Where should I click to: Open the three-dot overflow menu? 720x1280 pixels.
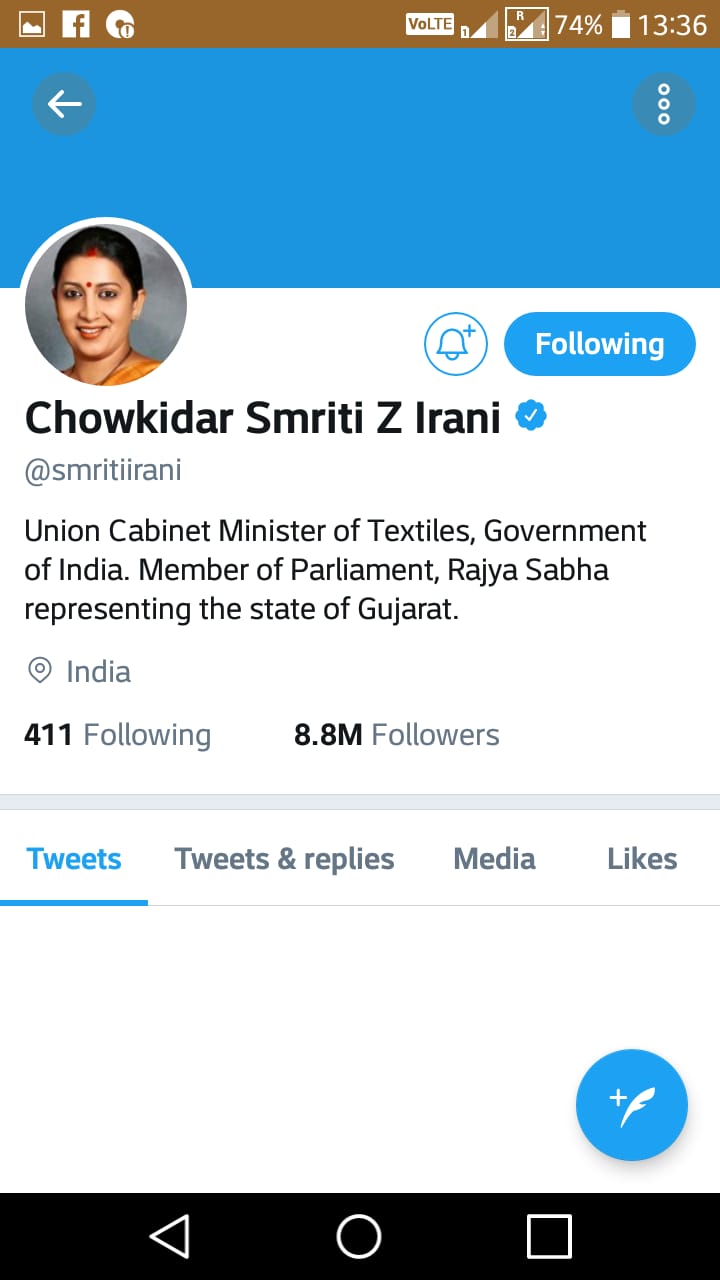coord(664,104)
